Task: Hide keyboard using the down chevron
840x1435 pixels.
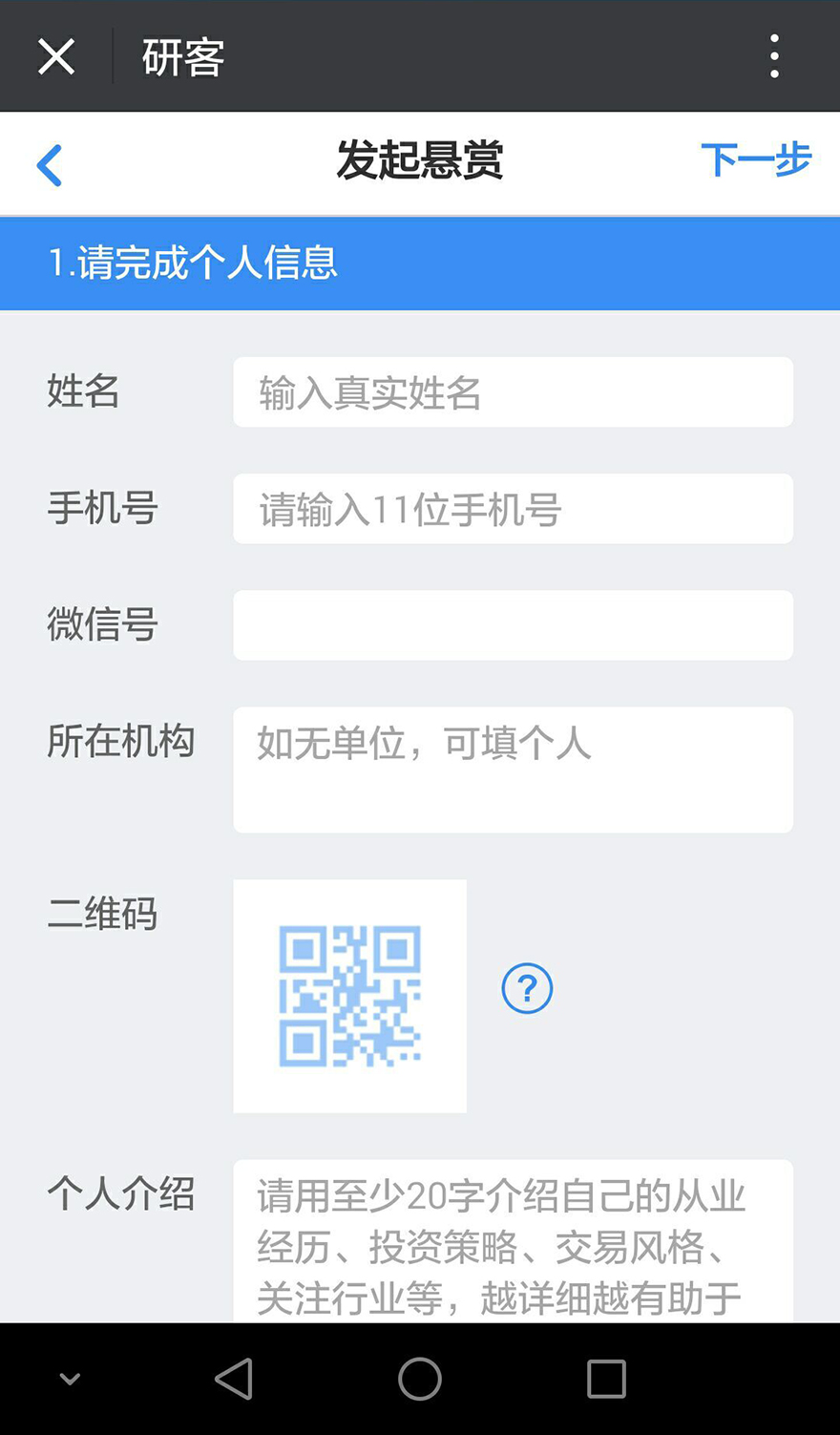Action: pyautogui.click(x=70, y=1379)
